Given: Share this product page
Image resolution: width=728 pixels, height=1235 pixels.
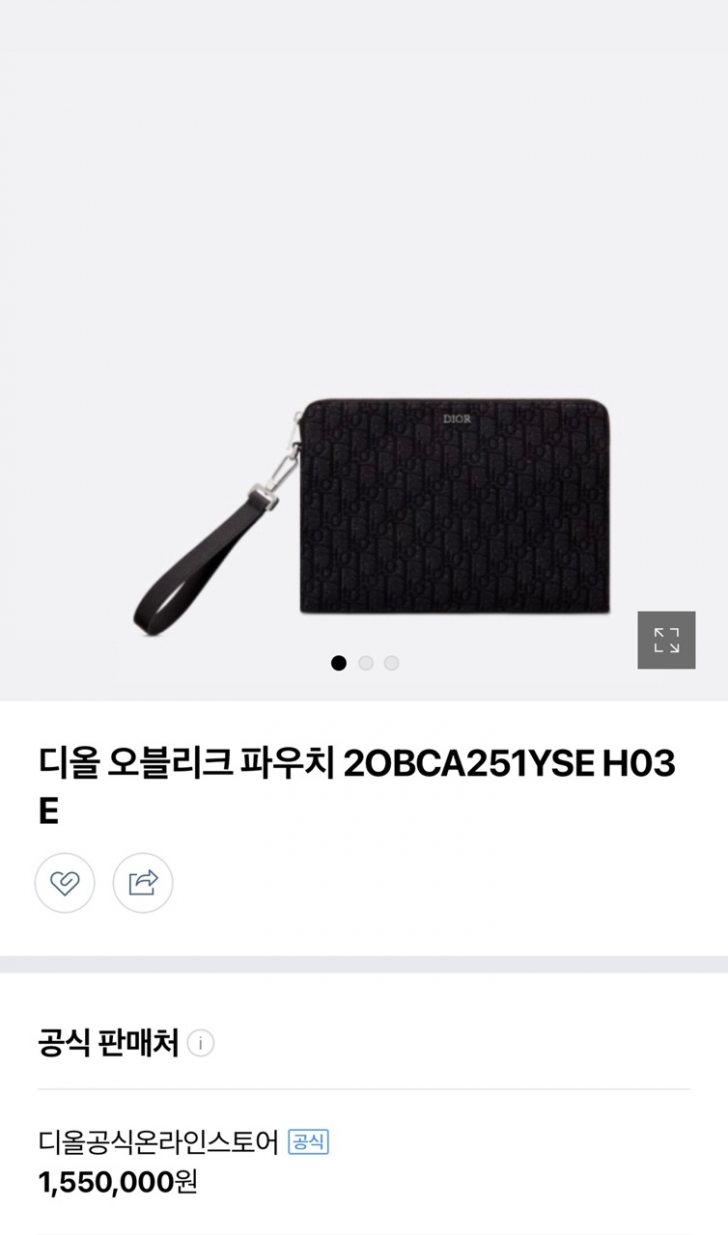Looking at the screenshot, I should click(x=143, y=882).
